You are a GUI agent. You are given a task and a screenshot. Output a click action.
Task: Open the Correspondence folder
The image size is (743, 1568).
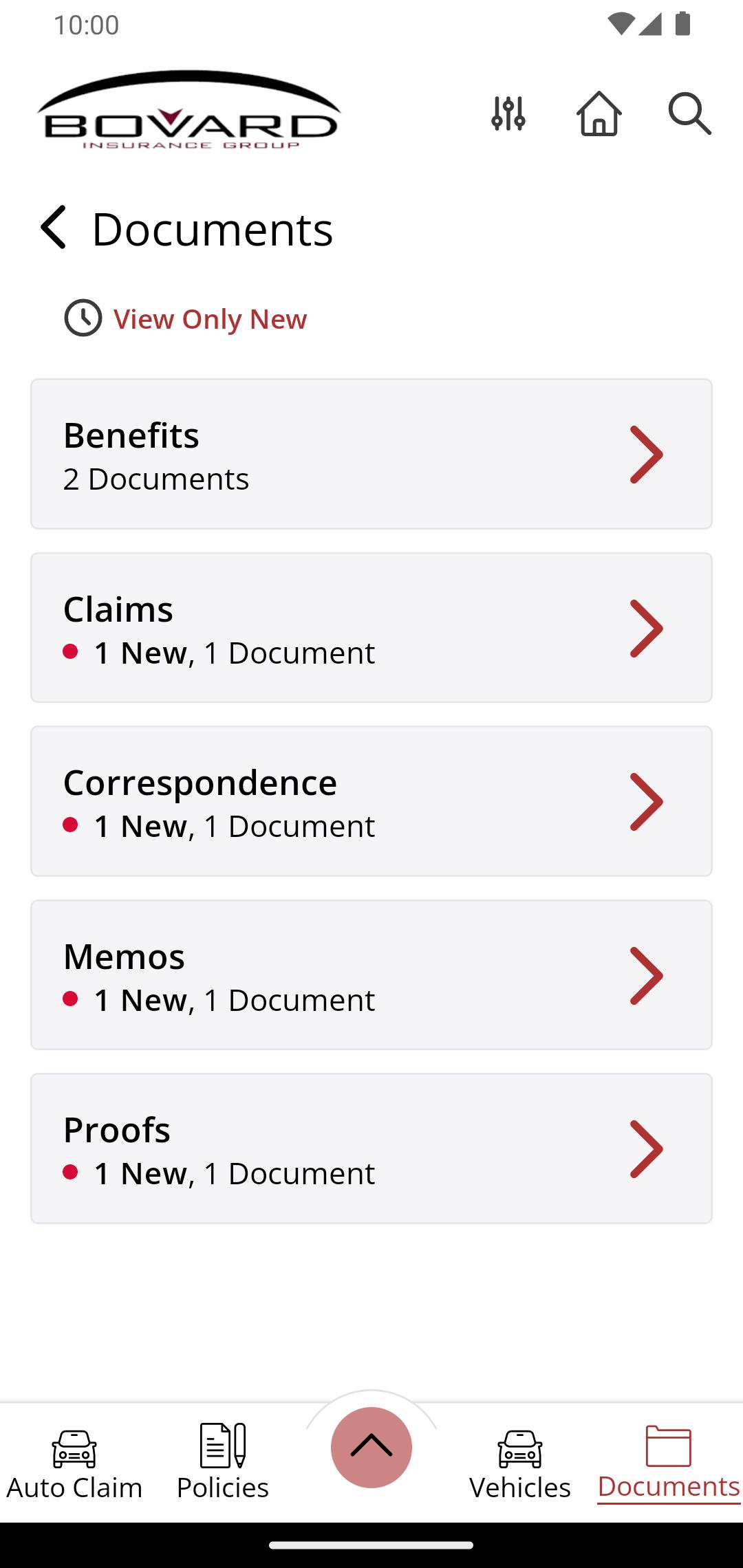click(371, 801)
